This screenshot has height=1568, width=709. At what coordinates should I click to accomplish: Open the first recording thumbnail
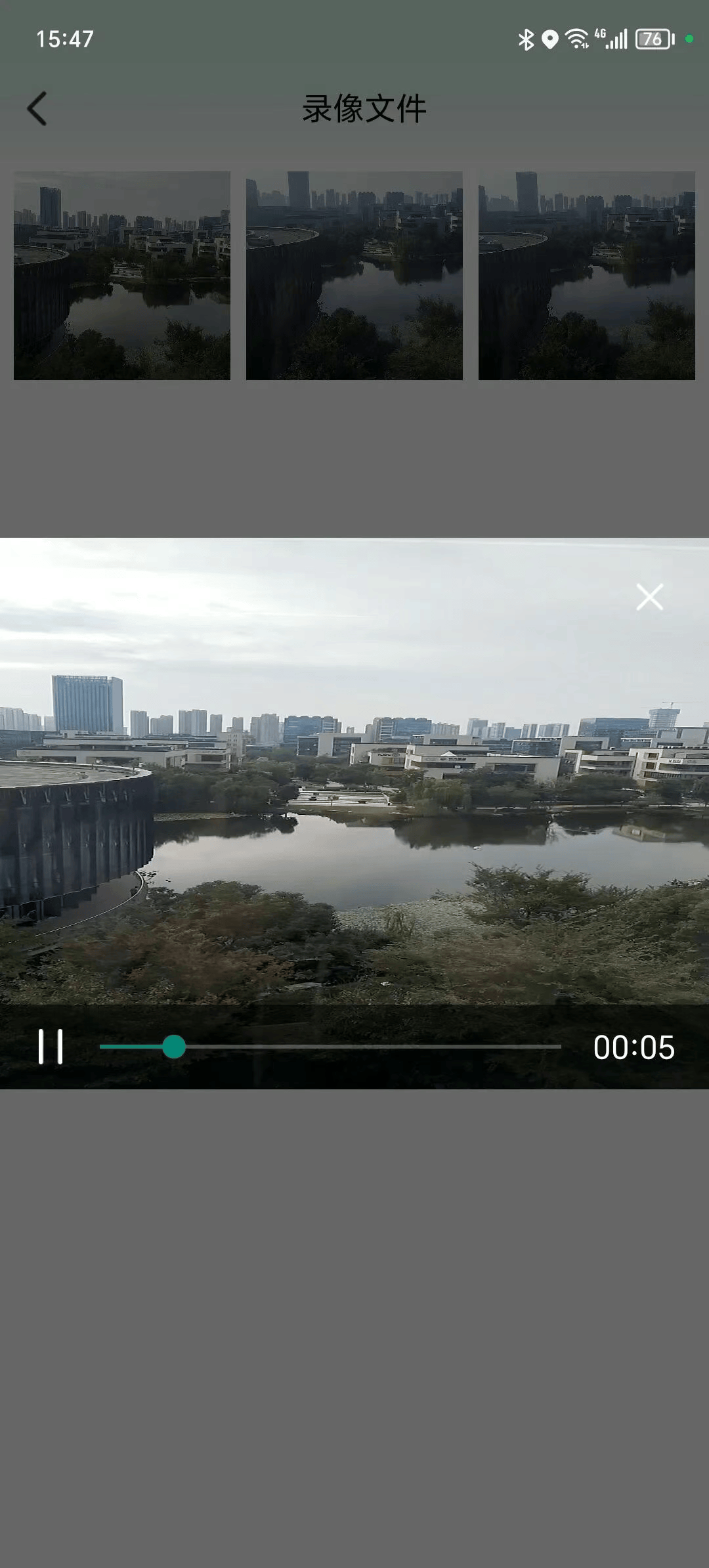(x=122, y=276)
